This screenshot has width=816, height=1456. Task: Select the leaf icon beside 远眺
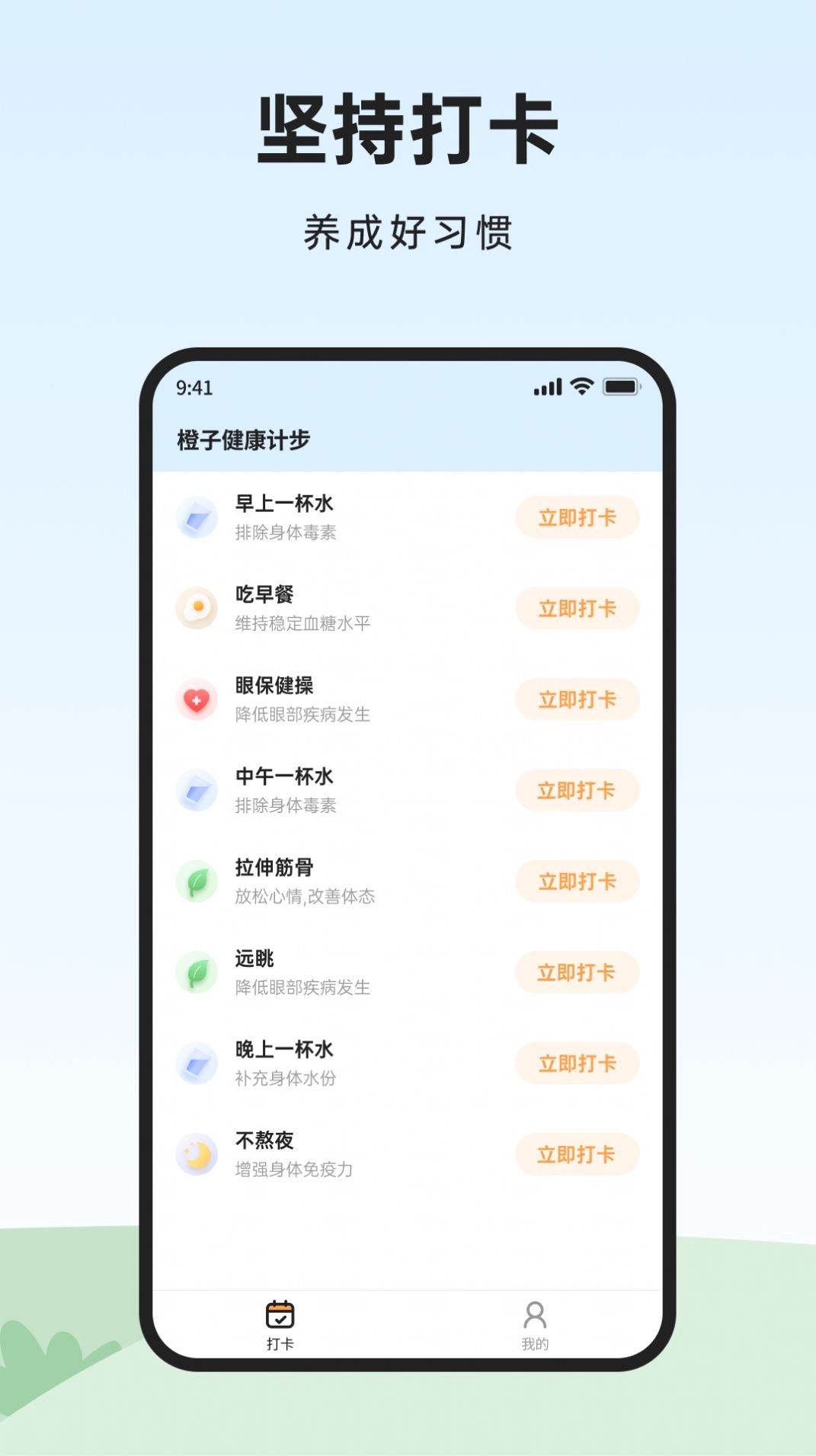tap(197, 972)
